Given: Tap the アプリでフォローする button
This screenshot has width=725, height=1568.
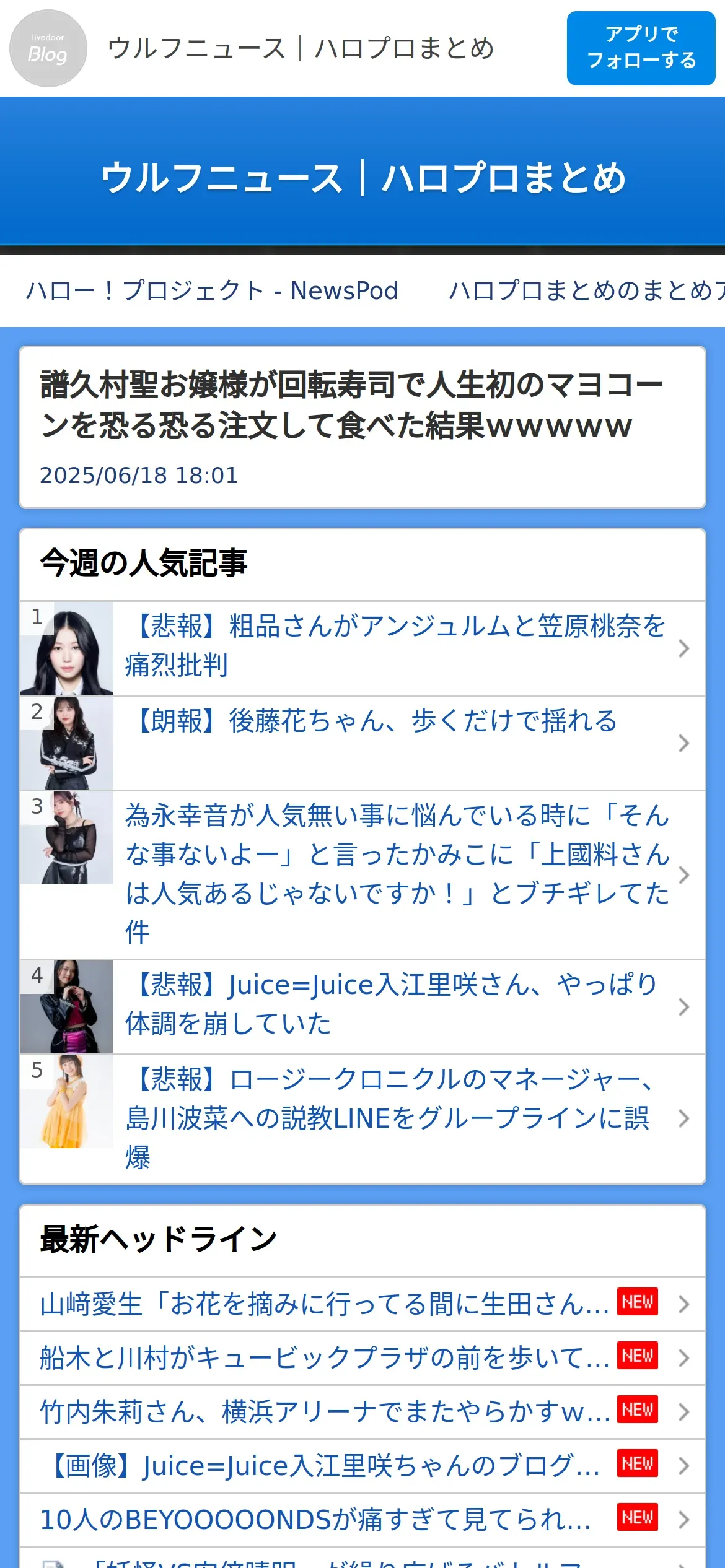Looking at the screenshot, I should point(641,48).
